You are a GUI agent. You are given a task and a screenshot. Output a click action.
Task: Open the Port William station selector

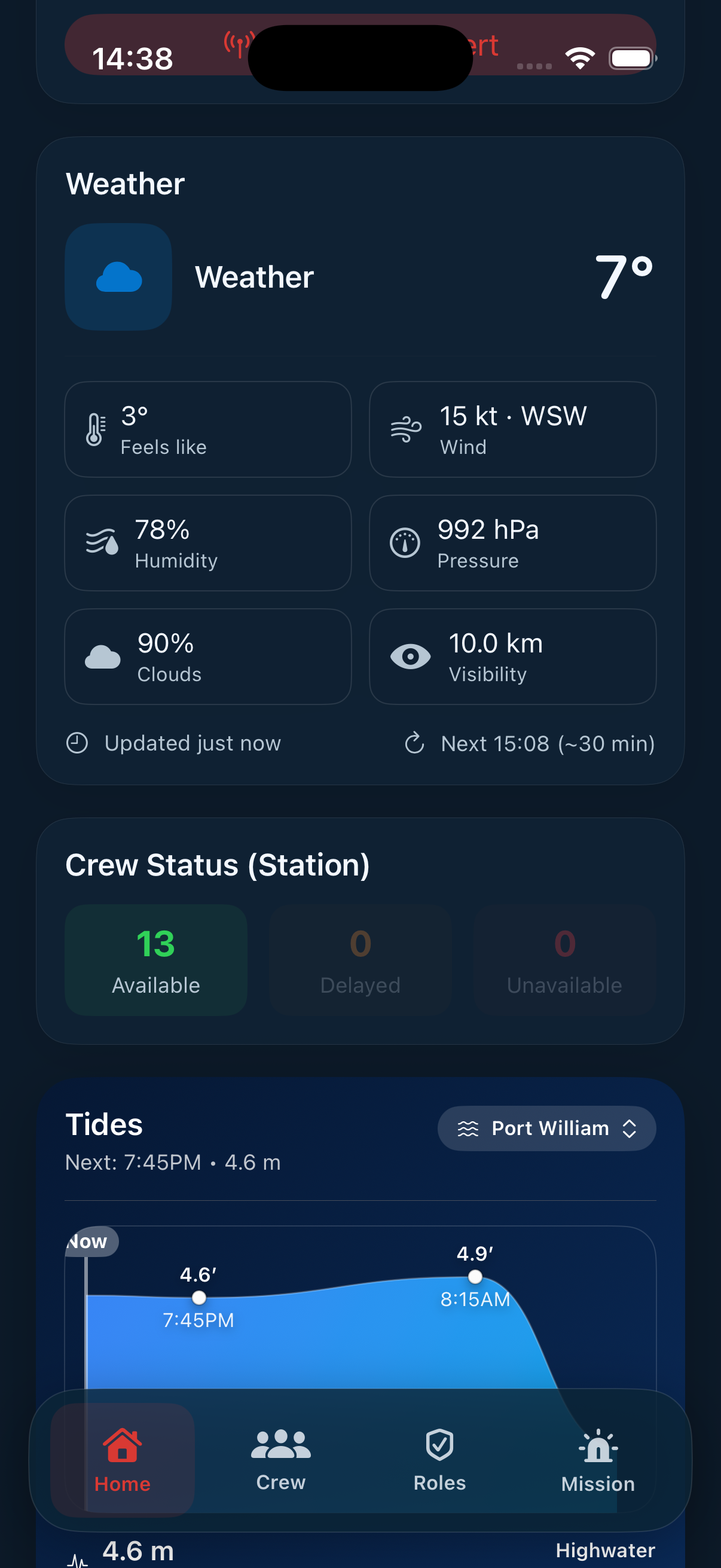point(546,1128)
